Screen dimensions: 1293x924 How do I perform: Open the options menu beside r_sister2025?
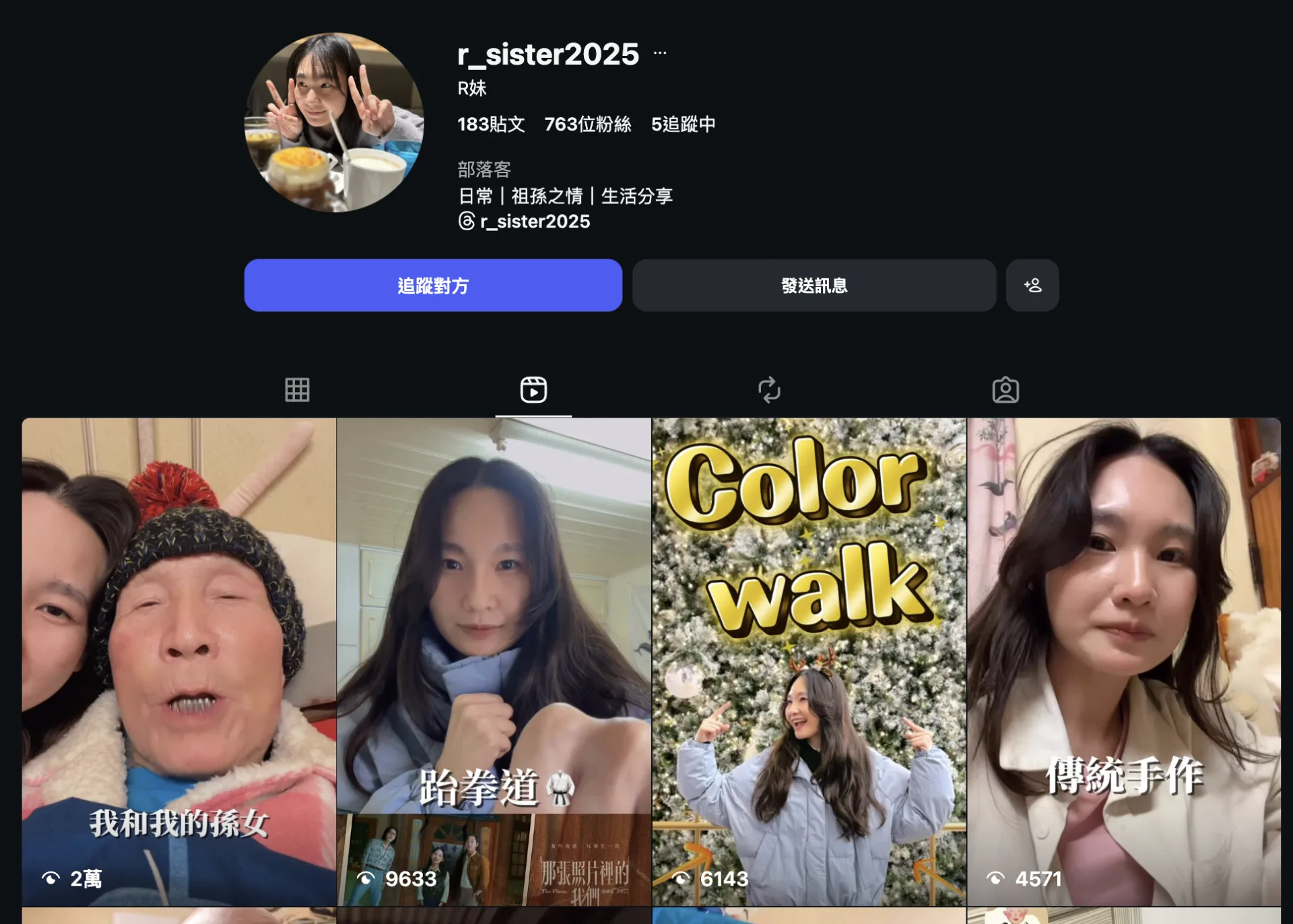(x=660, y=53)
